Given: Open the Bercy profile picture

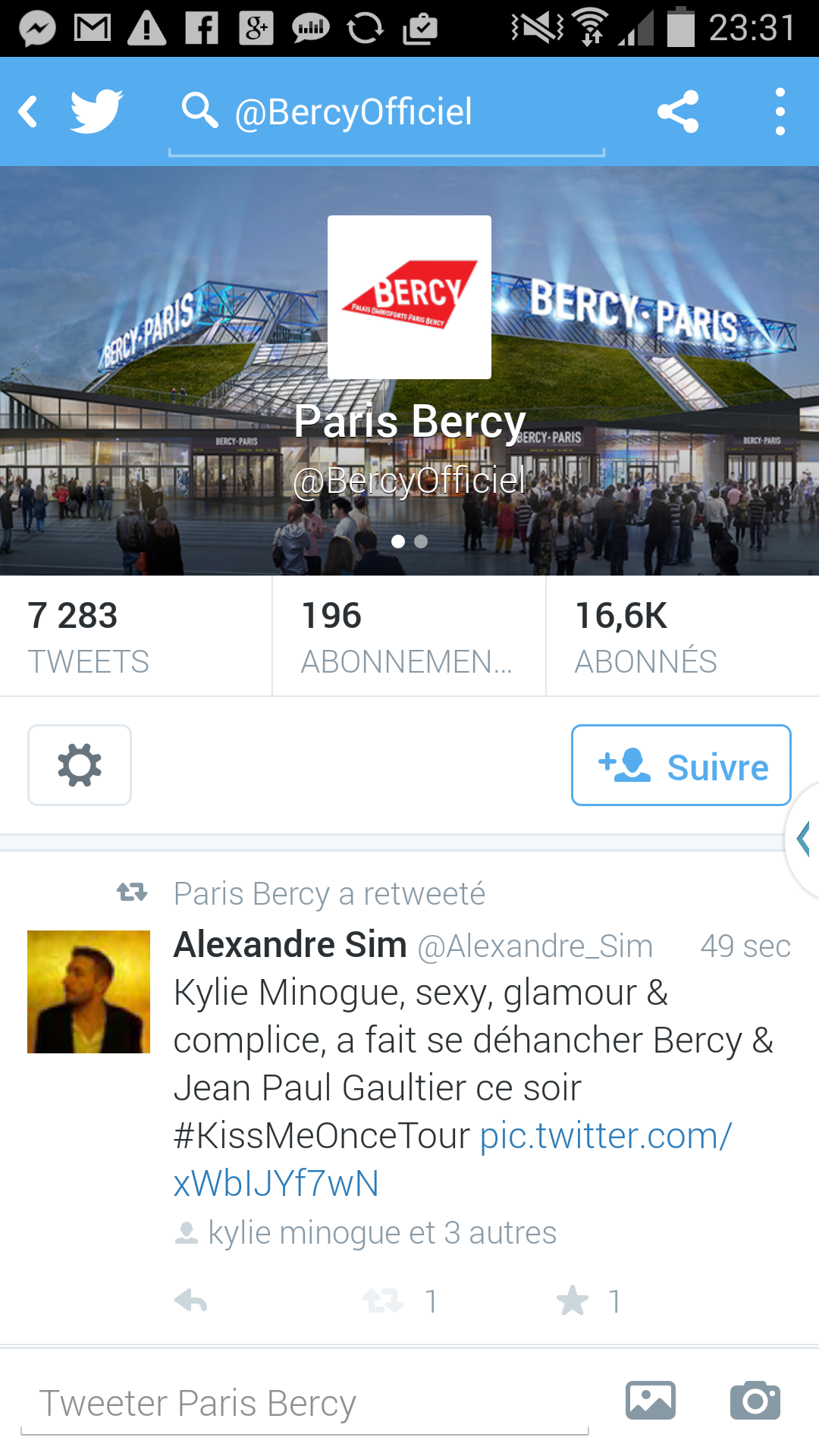Looking at the screenshot, I should (409, 297).
